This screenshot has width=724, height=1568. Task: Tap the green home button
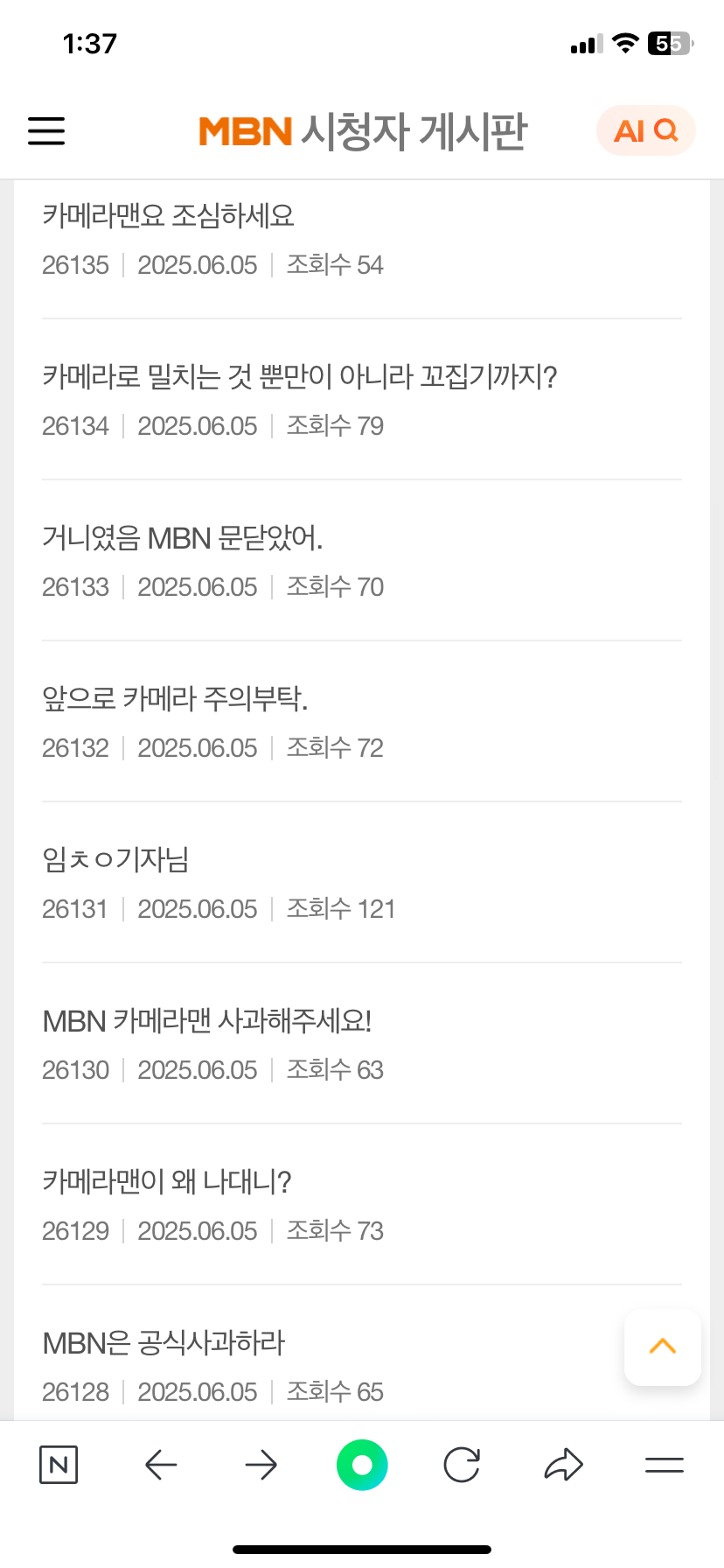point(362,1464)
